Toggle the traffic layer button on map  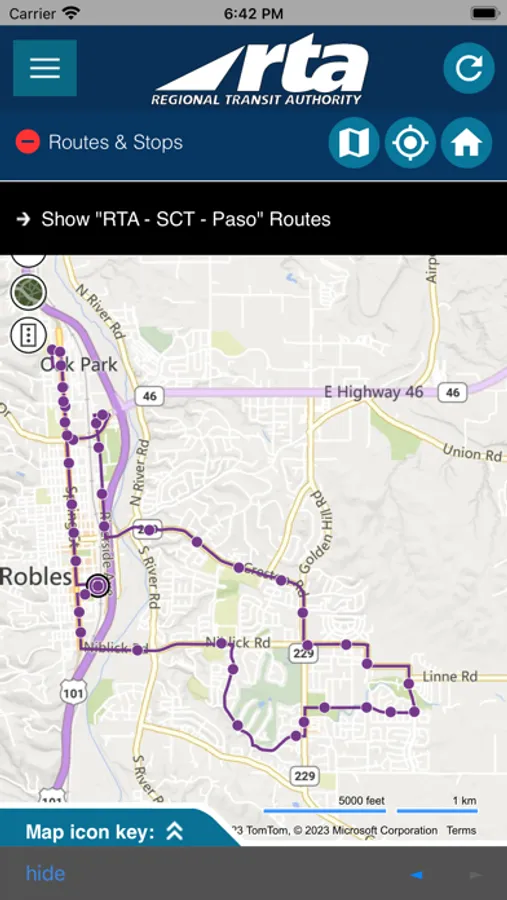click(x=29, y=334)
